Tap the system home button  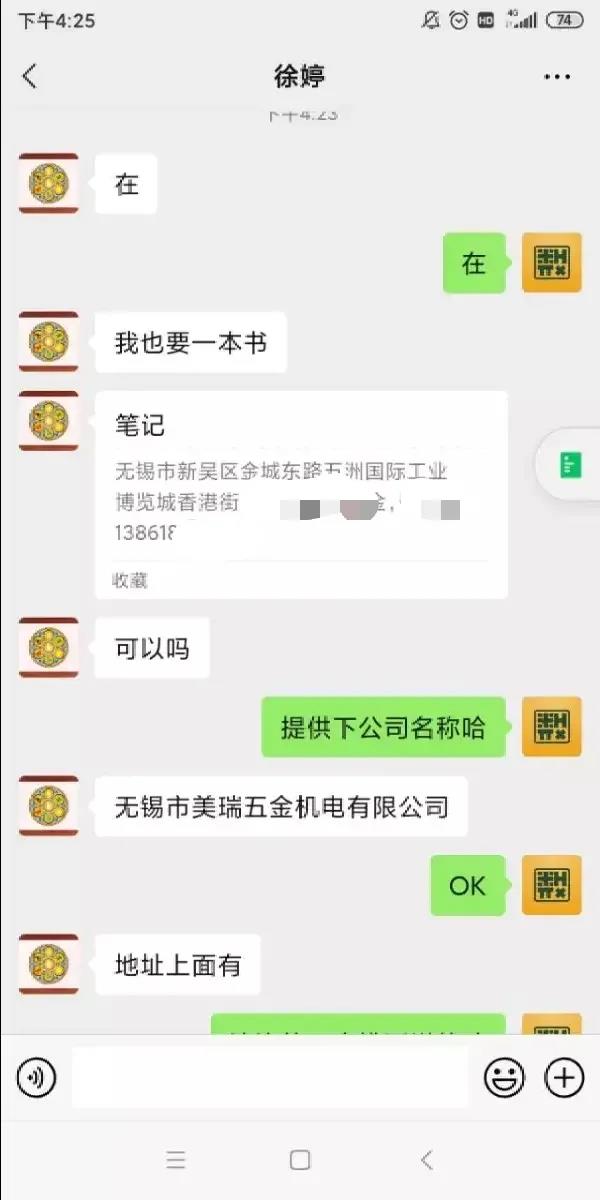tap(300, 1160)
